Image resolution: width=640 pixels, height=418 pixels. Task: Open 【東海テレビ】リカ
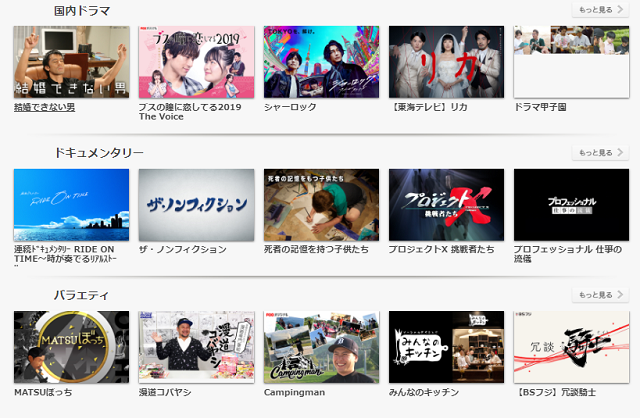(x=446, y=61)
